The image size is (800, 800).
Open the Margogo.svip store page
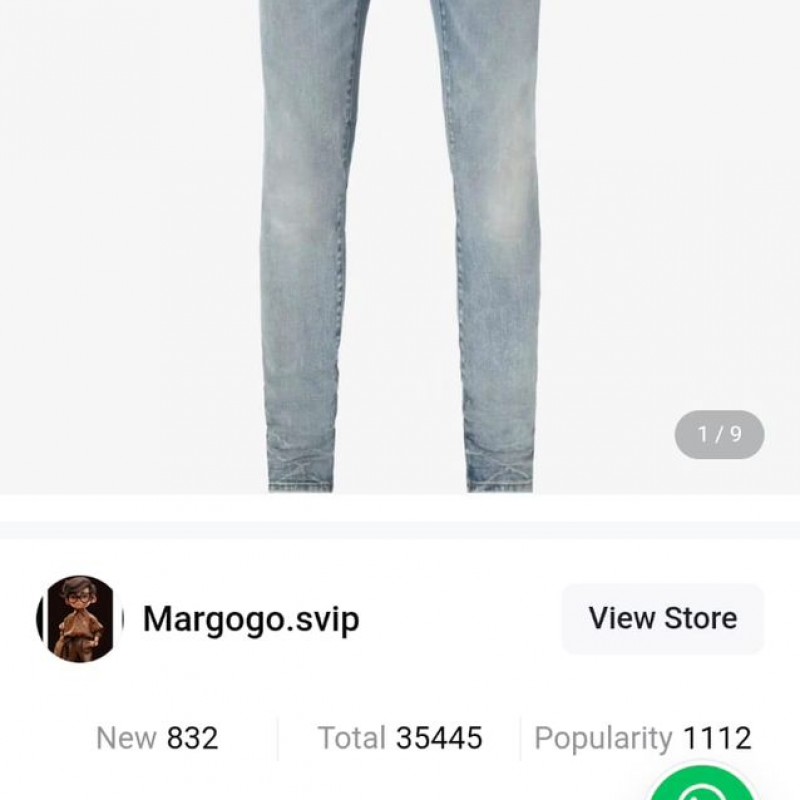662,619
